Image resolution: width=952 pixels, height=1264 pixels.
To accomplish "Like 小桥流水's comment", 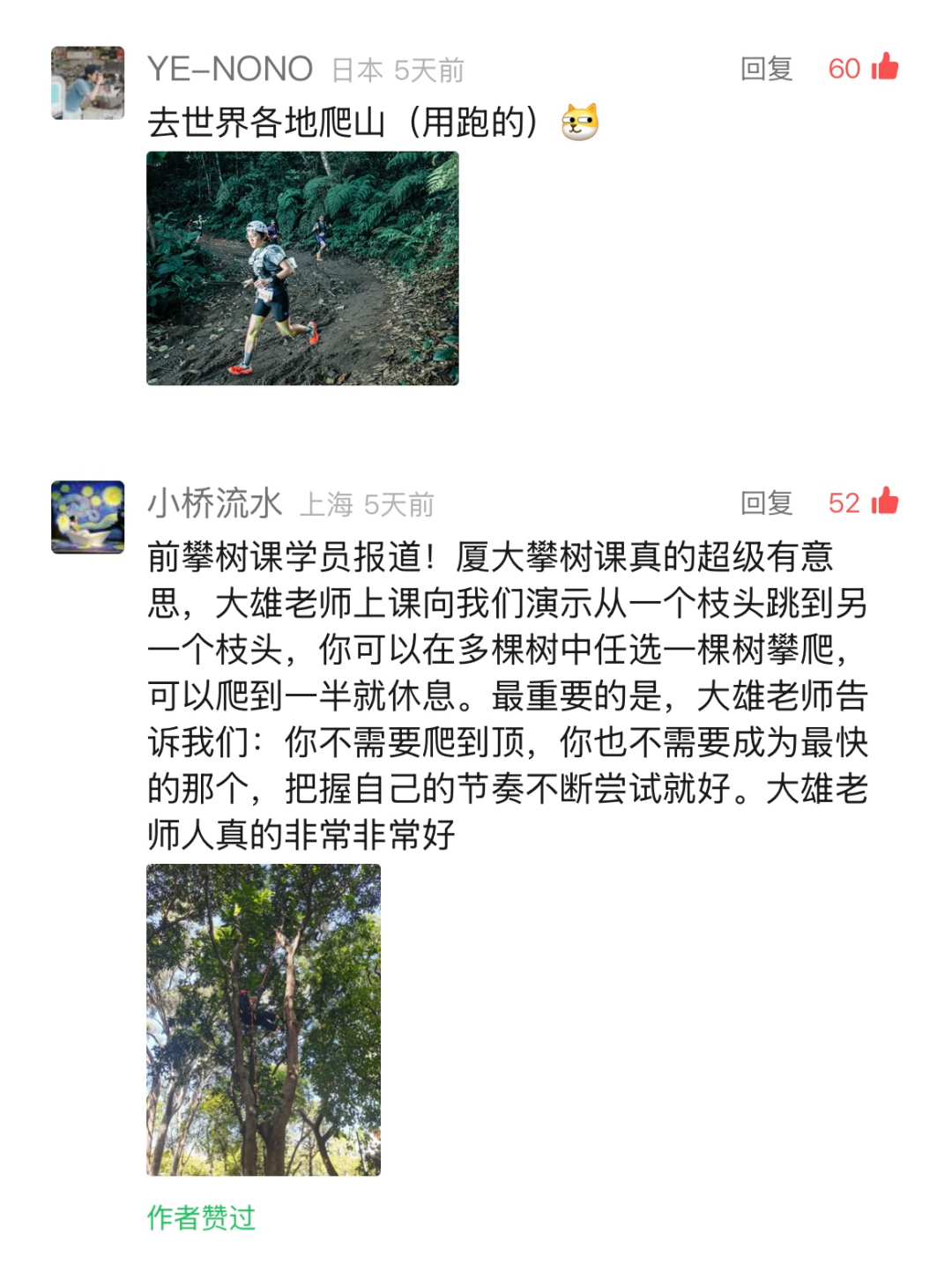I will pos(884,502).
